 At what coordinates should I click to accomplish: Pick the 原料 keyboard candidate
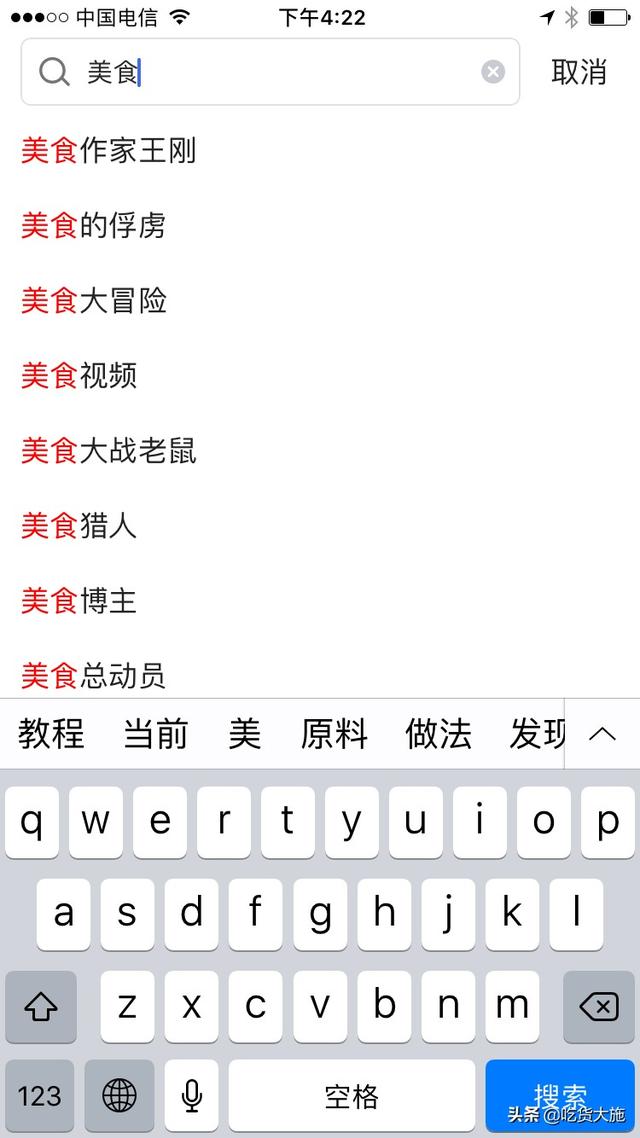(x=334, y=734)
